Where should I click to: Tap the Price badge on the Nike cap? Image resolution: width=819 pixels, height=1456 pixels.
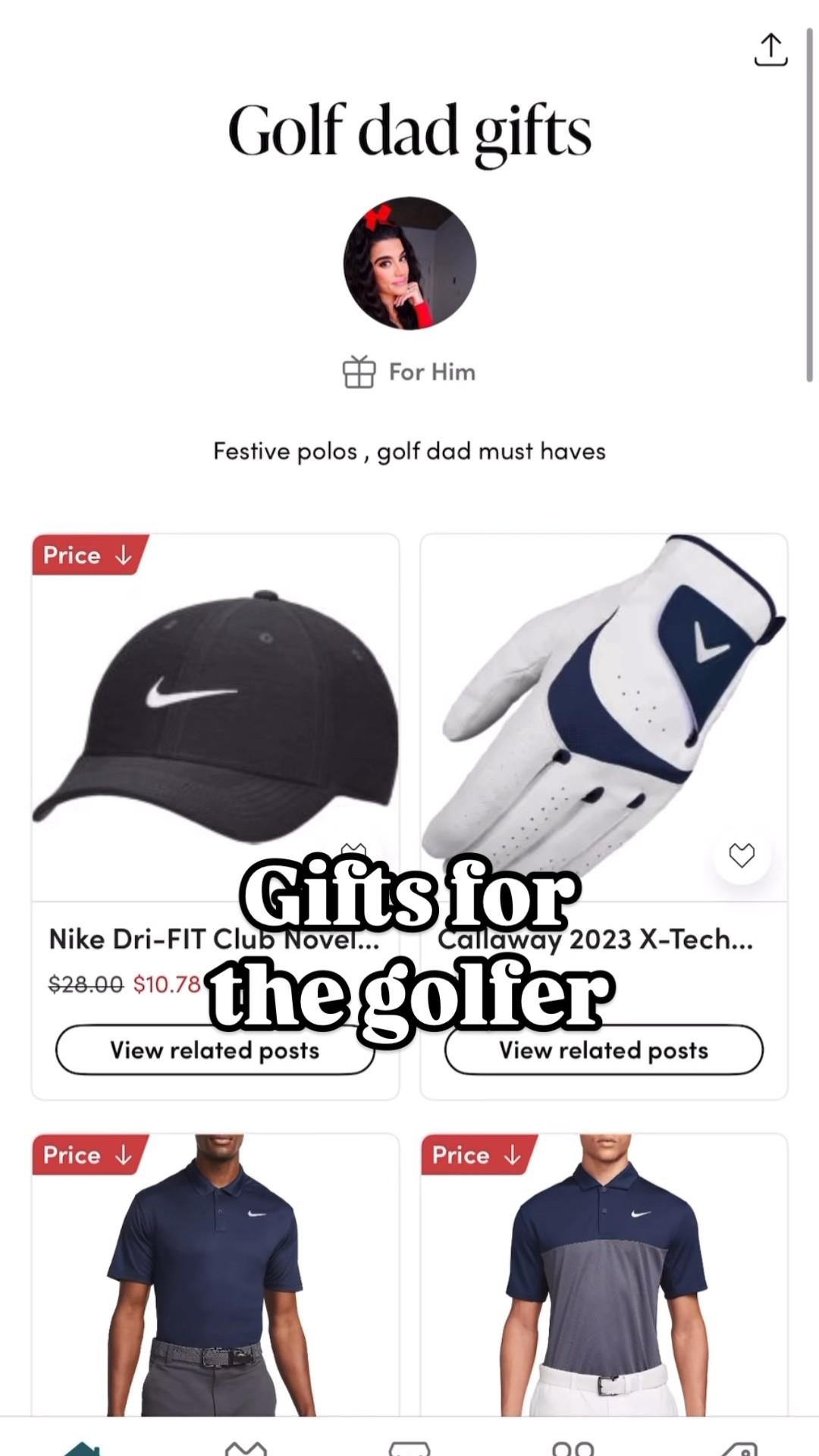pos(89,555)
